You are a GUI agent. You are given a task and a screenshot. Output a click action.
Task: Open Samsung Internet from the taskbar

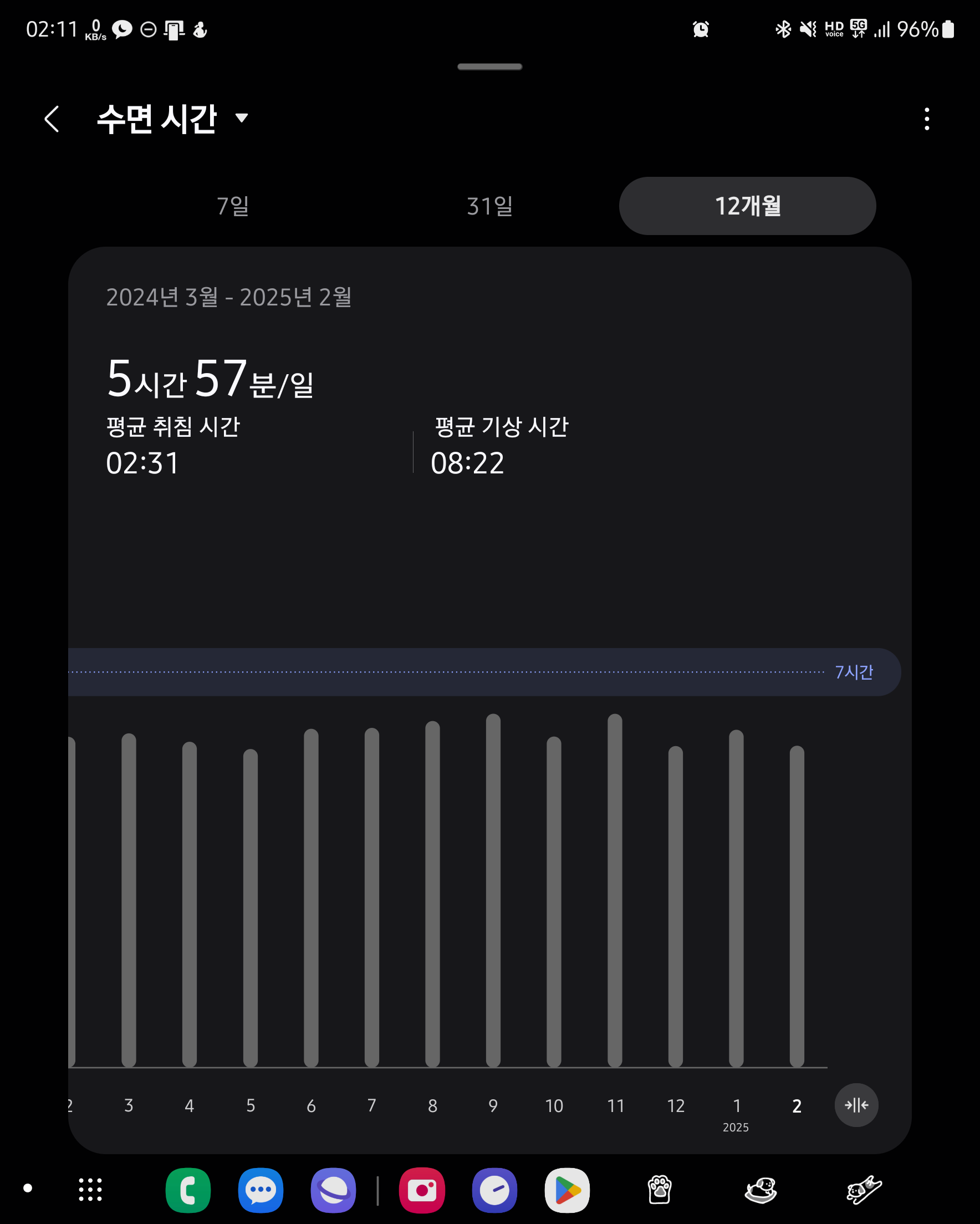click(x=333, y=1190)
